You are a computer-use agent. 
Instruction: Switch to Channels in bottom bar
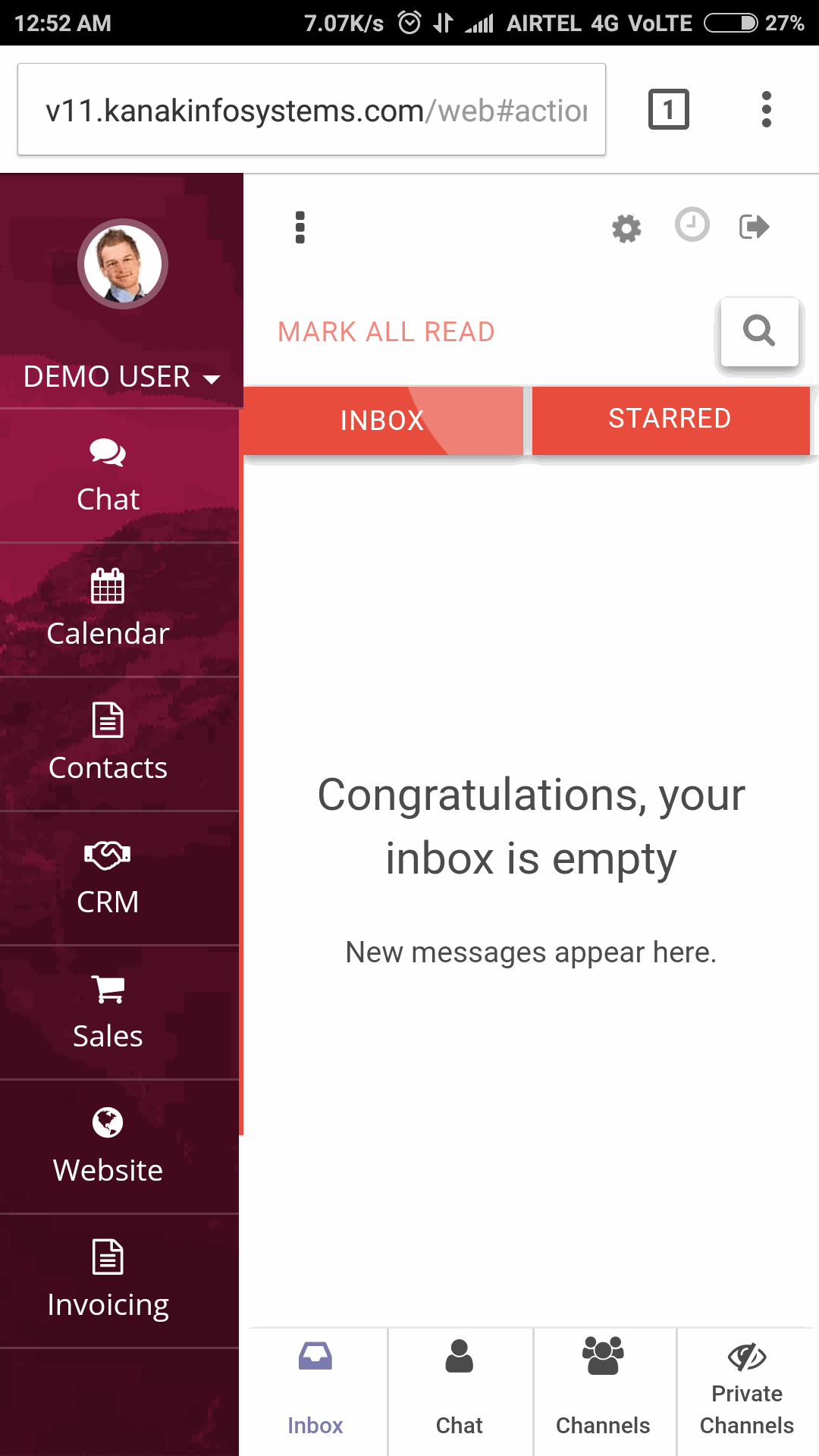coord(604,1392)
